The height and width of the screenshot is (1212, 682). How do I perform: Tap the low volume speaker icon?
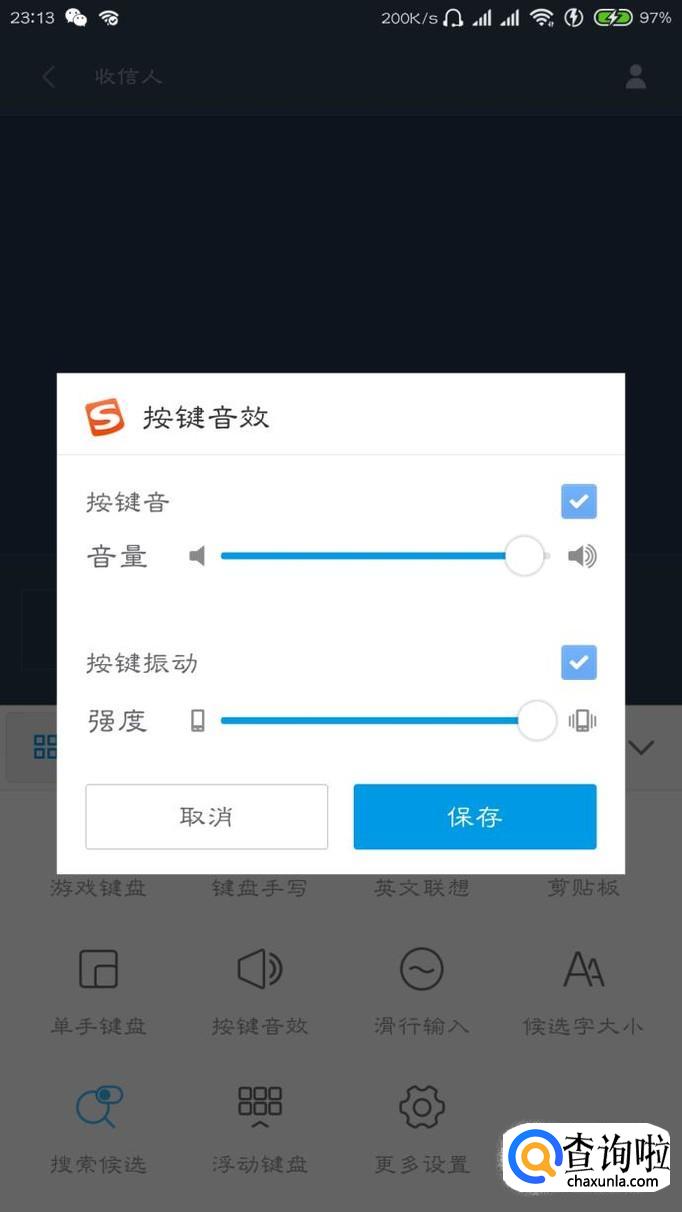197,556
